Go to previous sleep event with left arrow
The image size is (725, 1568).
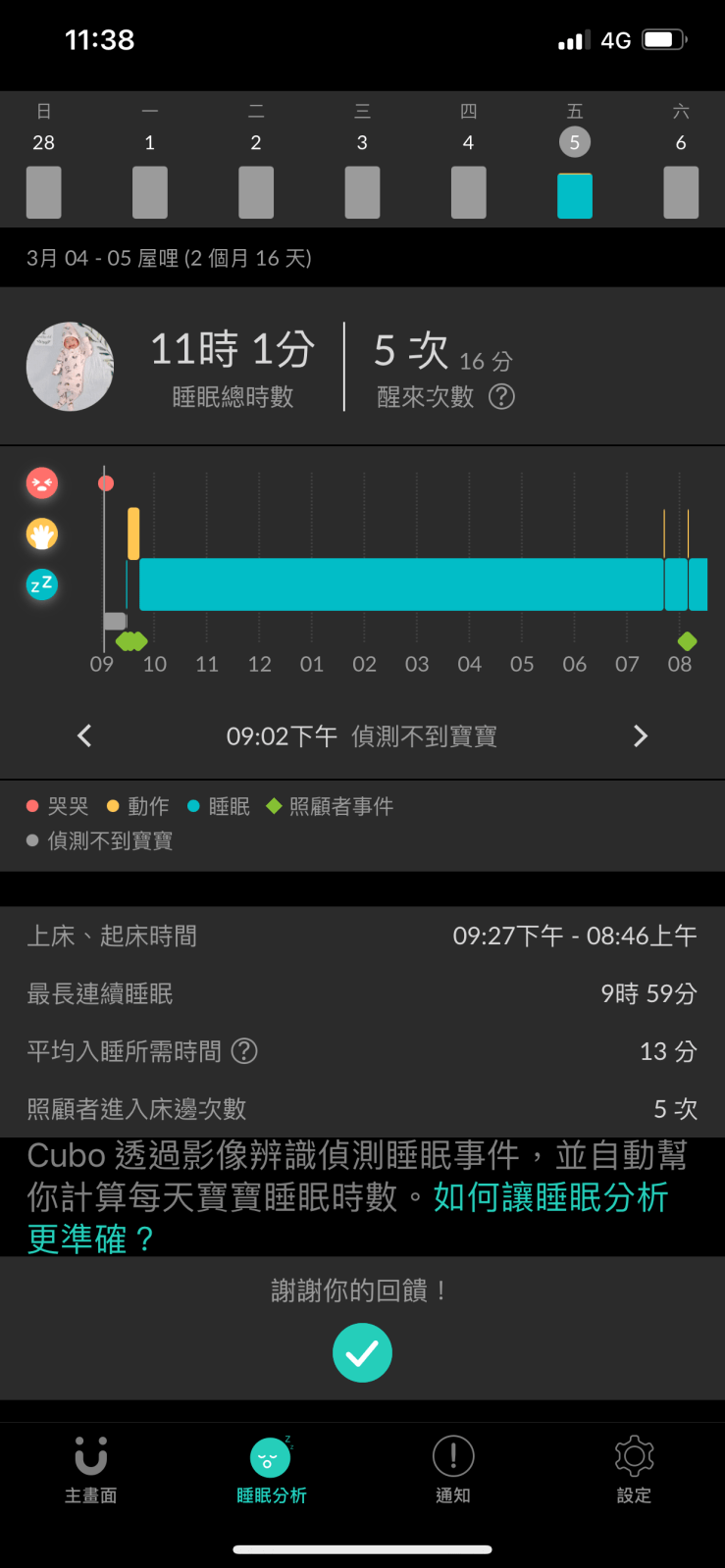pyautogui.click(x=84, y=735)
